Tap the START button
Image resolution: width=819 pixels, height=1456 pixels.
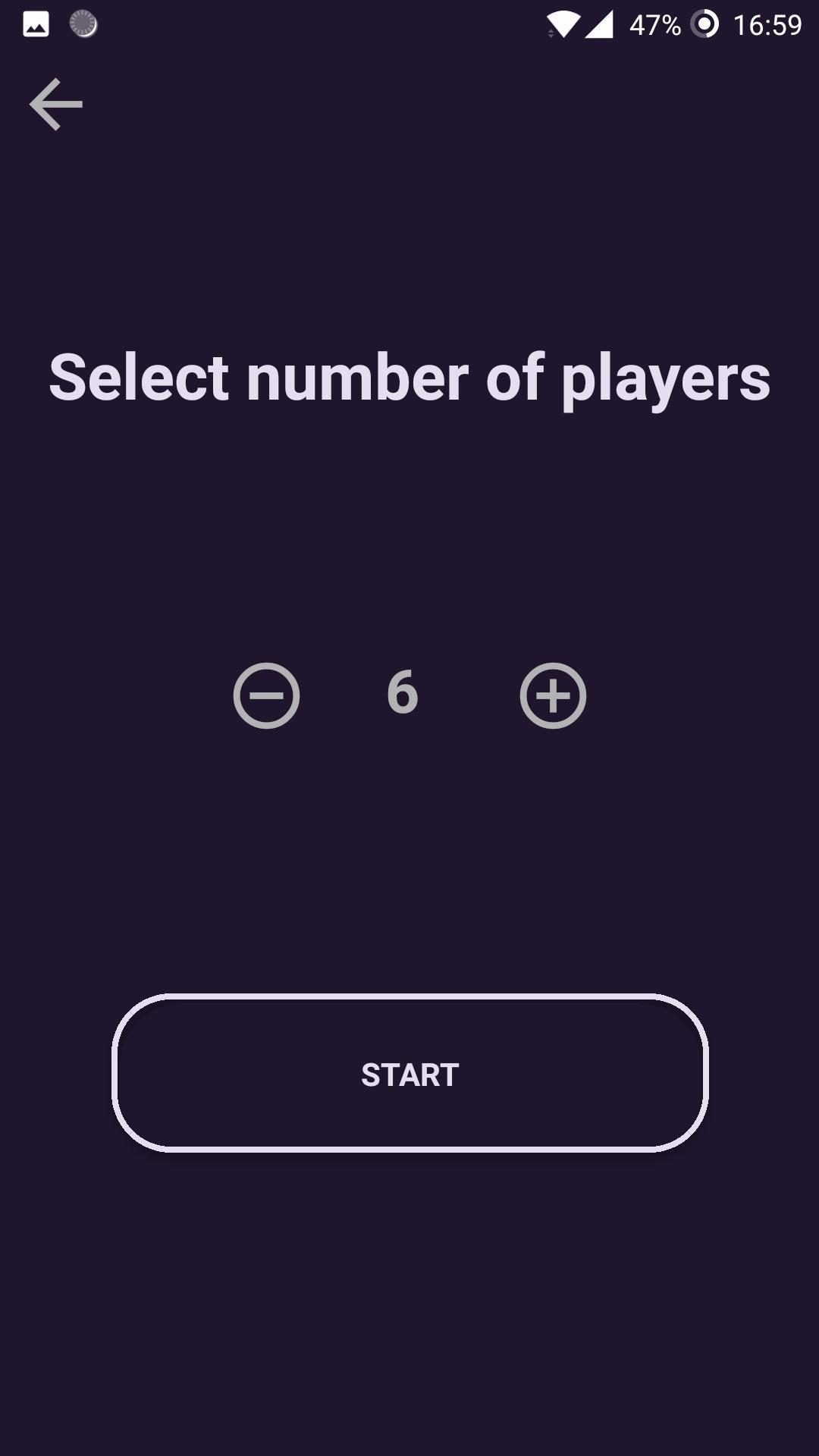409,1073
